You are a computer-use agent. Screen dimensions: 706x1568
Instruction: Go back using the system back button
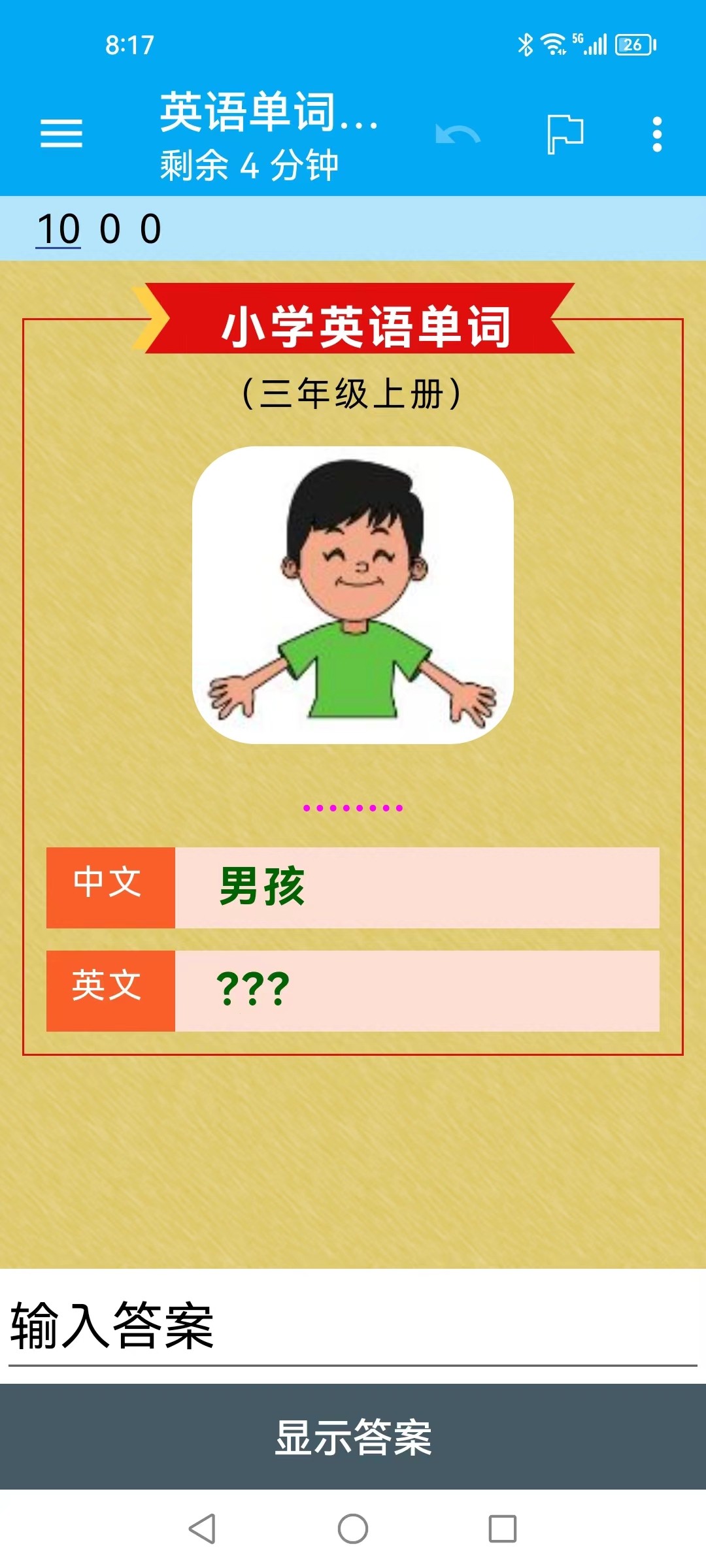(x=202, y=1529)
